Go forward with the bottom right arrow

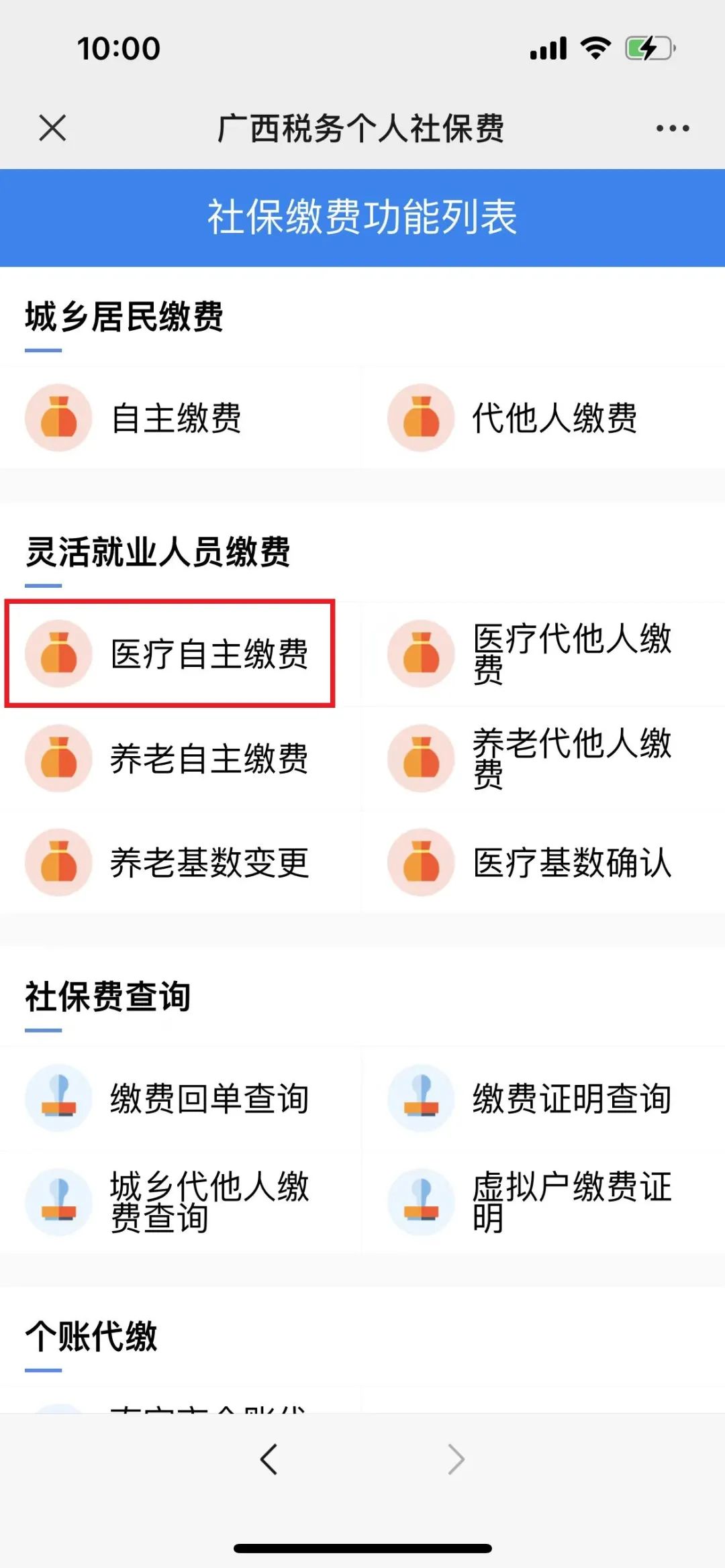[456, 1459]
